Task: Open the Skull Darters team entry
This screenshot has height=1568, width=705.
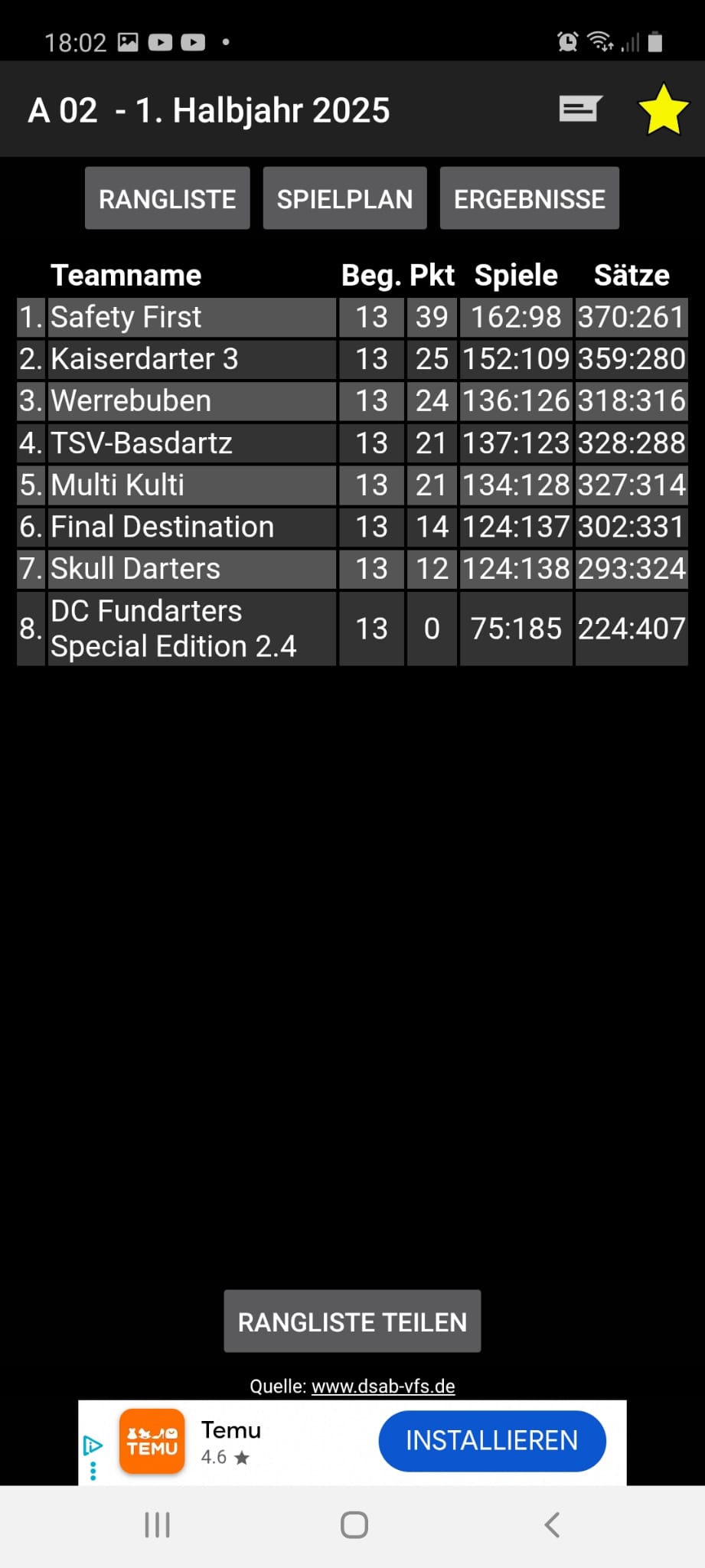Action: pyautogui.click(x=352, y=569)
